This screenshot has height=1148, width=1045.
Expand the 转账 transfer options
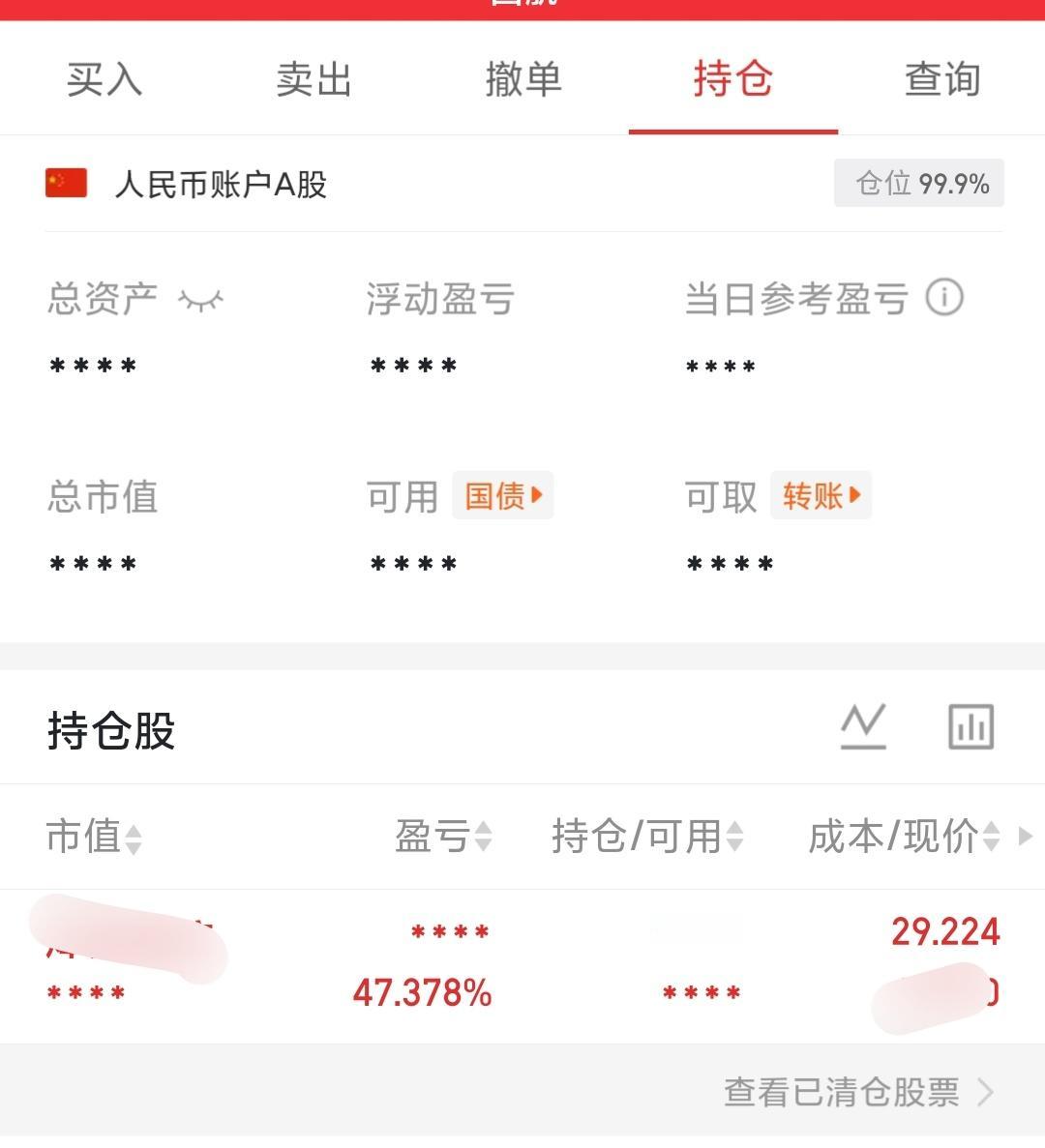[821, 494]
